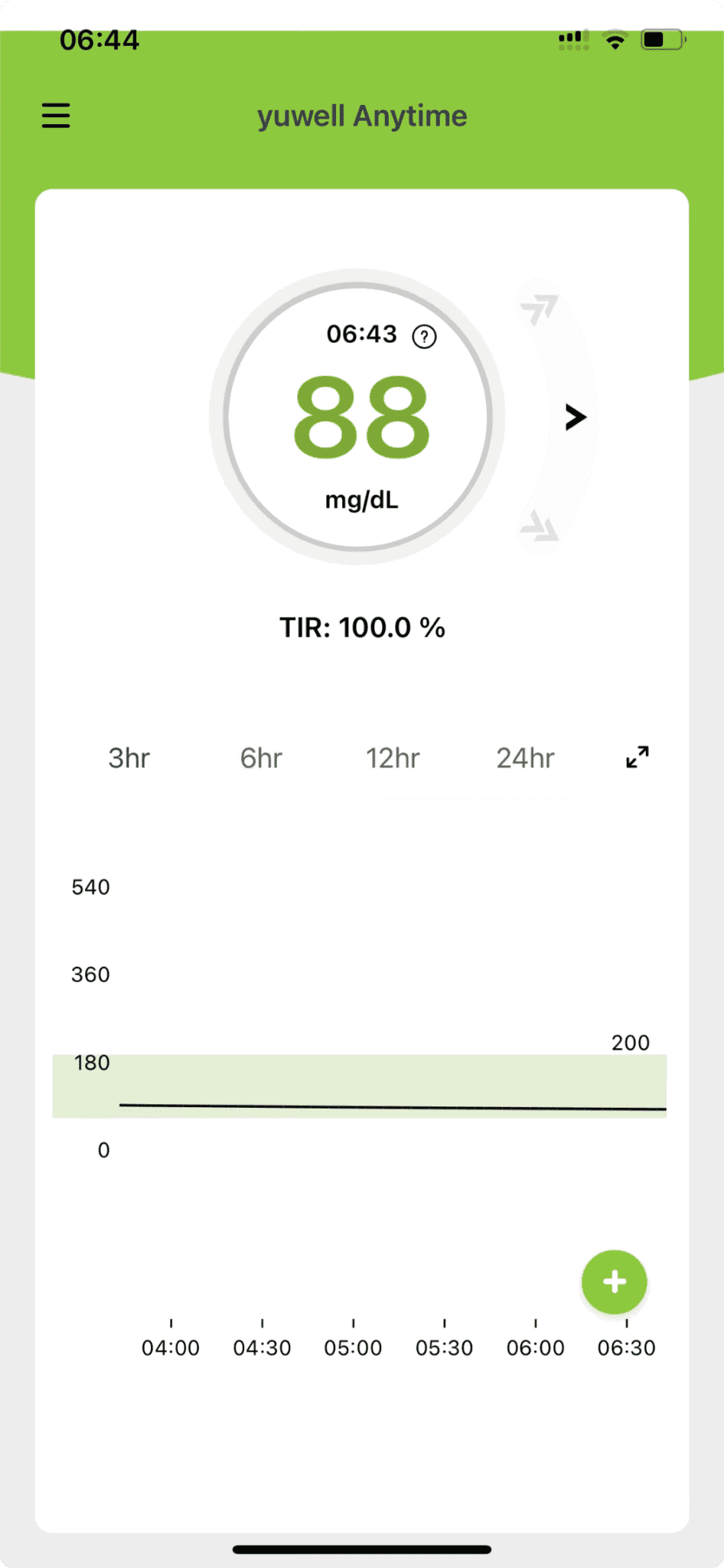Collapse back to 3hr view
Screen dimensions: 724x1568
pyautogui.click(x=129, y=758)
